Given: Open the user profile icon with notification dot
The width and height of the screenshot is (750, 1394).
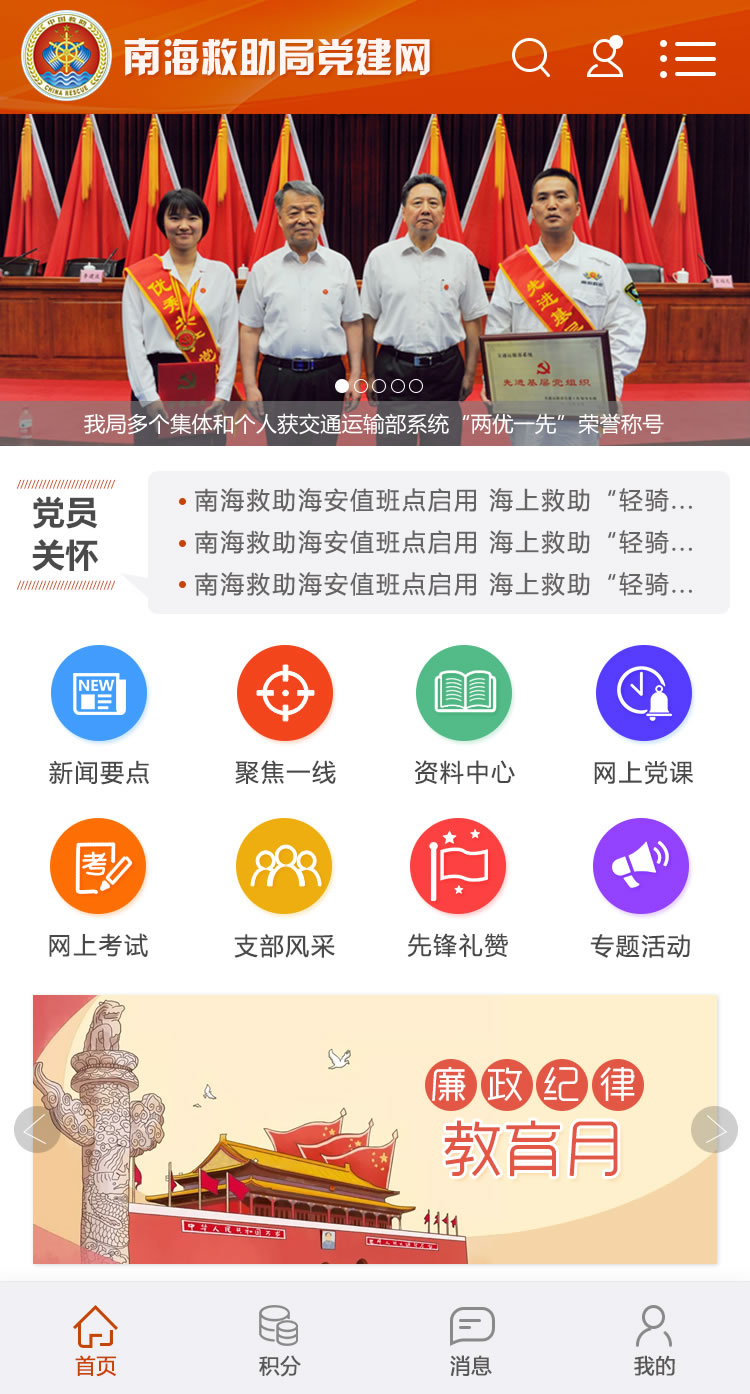Looking at the screenshot, I should 604,60.
